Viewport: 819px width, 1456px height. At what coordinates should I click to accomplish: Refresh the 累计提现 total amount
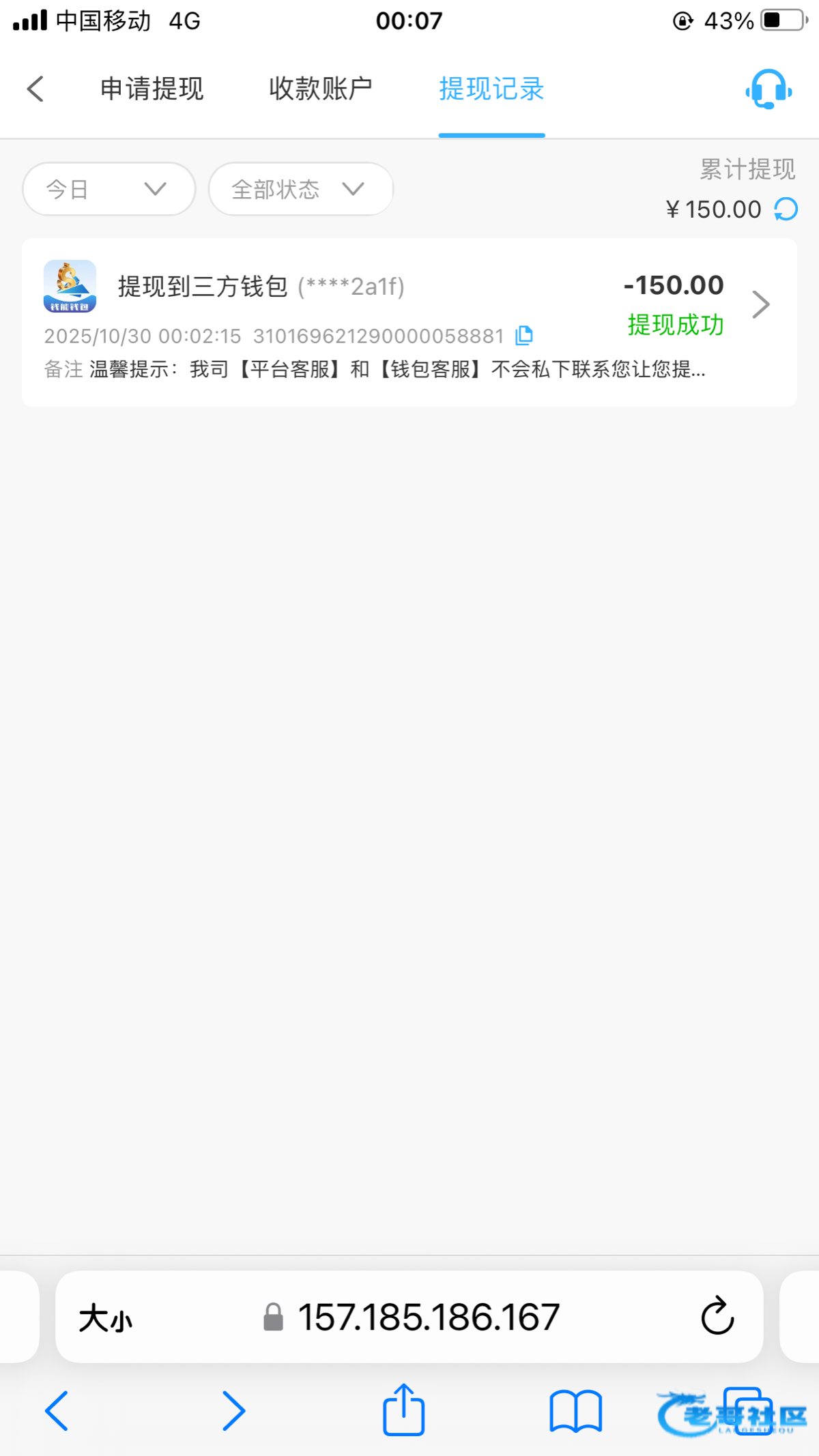(x=786, y=209)
